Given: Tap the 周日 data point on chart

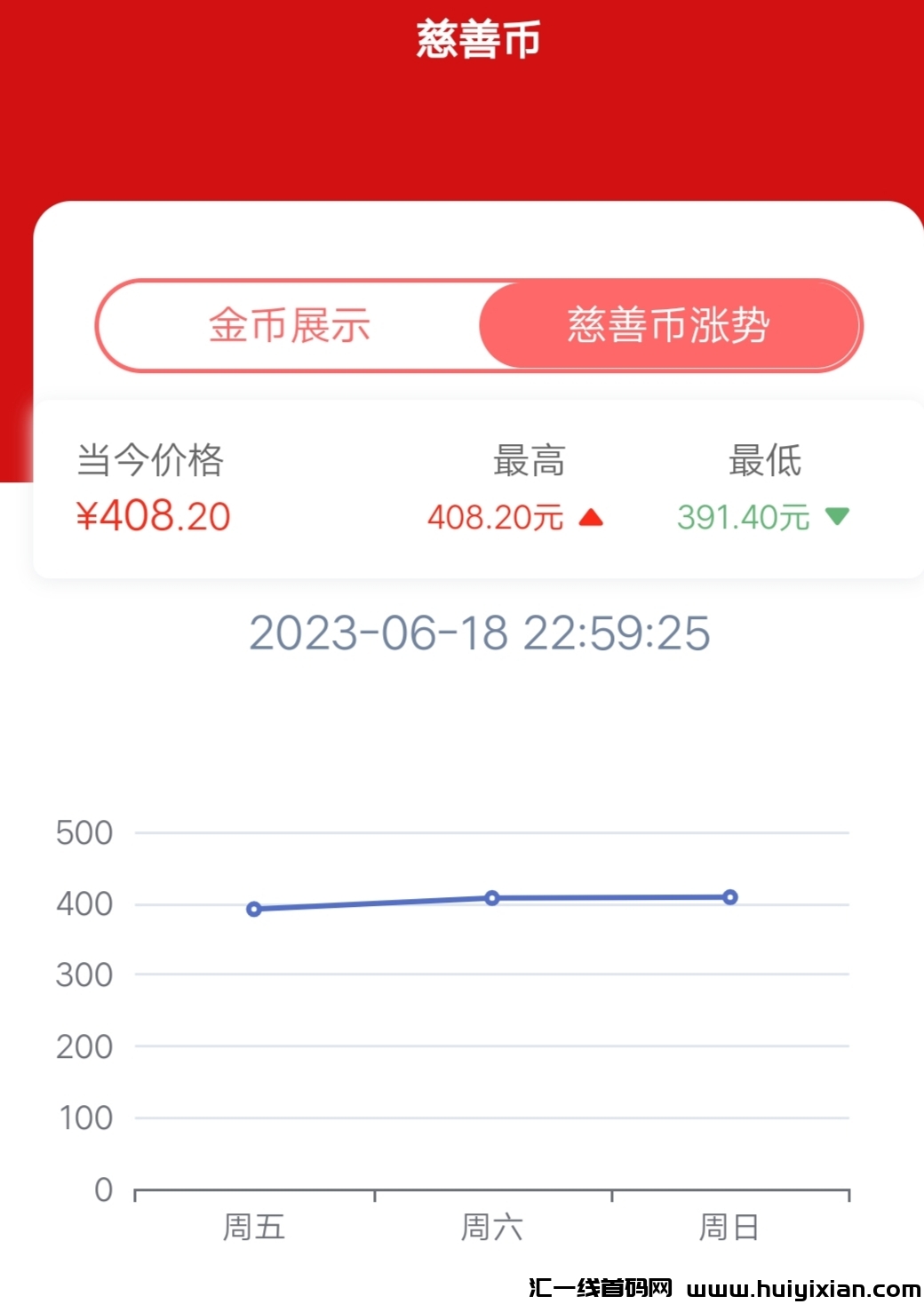Looking at the screenshot, I should tap(730, 897).
